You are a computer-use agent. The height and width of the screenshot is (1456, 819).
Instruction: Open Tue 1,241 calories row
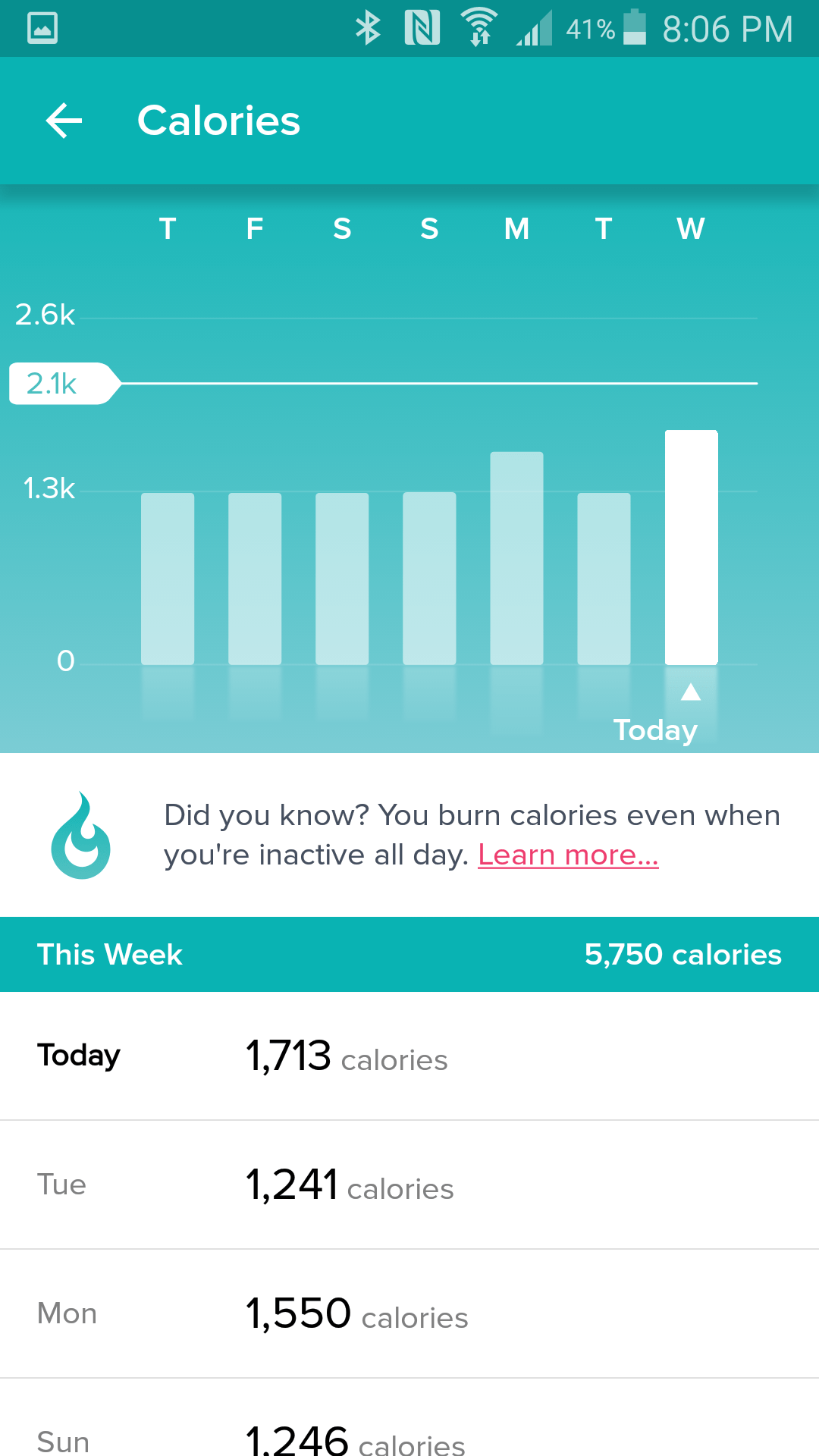click(x=409, y=1185)
